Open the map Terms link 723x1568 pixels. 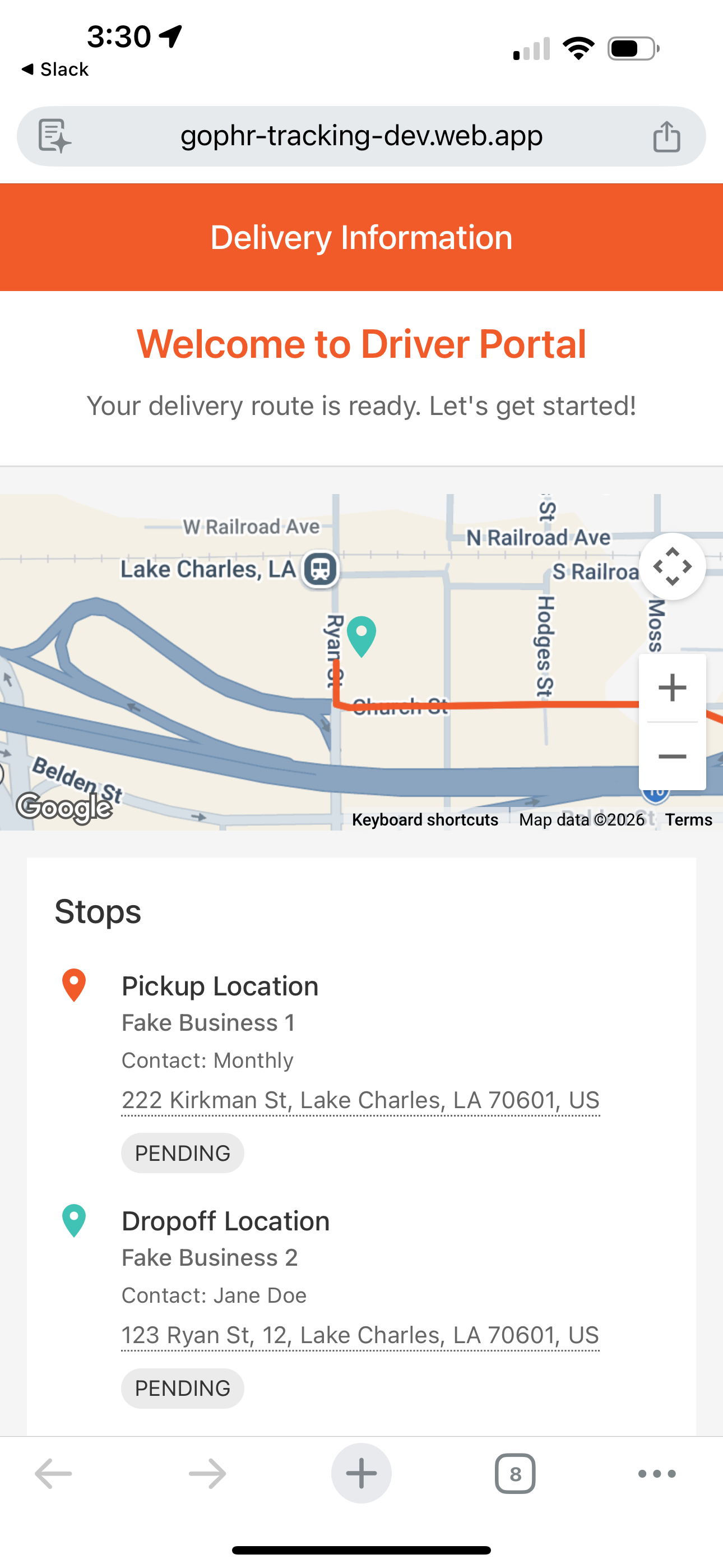pos(689,819)
